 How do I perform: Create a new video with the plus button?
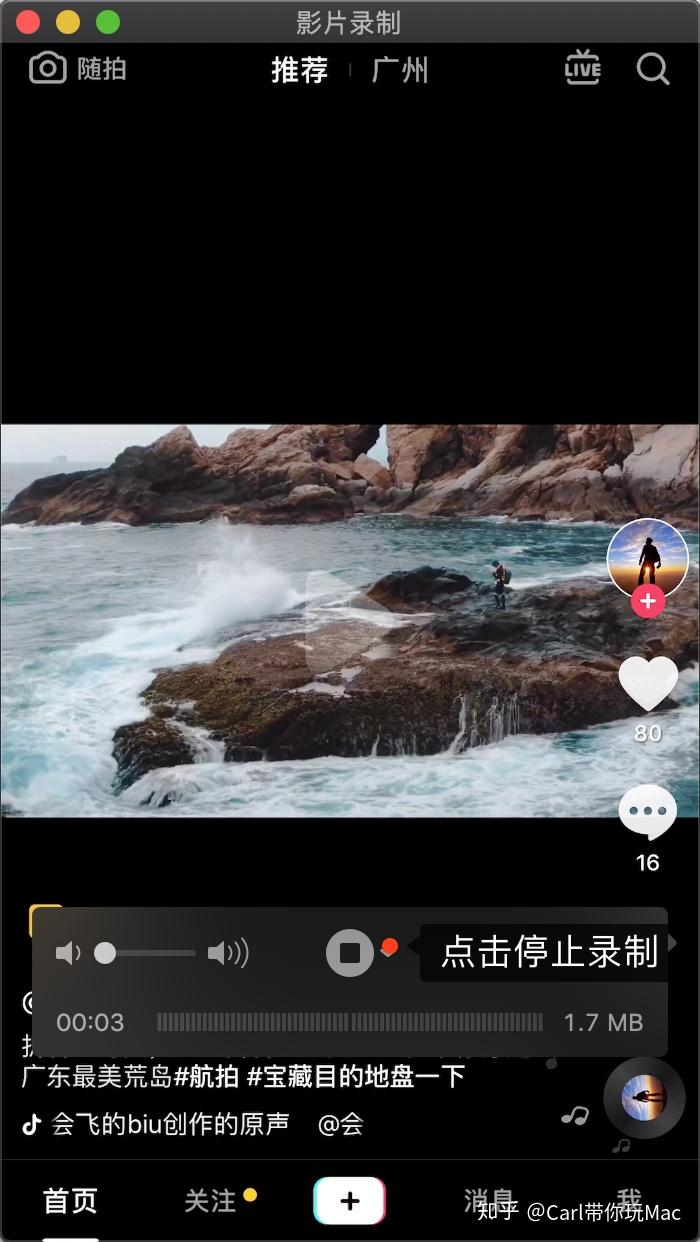pyautogui.click(x=349, y=1200)
